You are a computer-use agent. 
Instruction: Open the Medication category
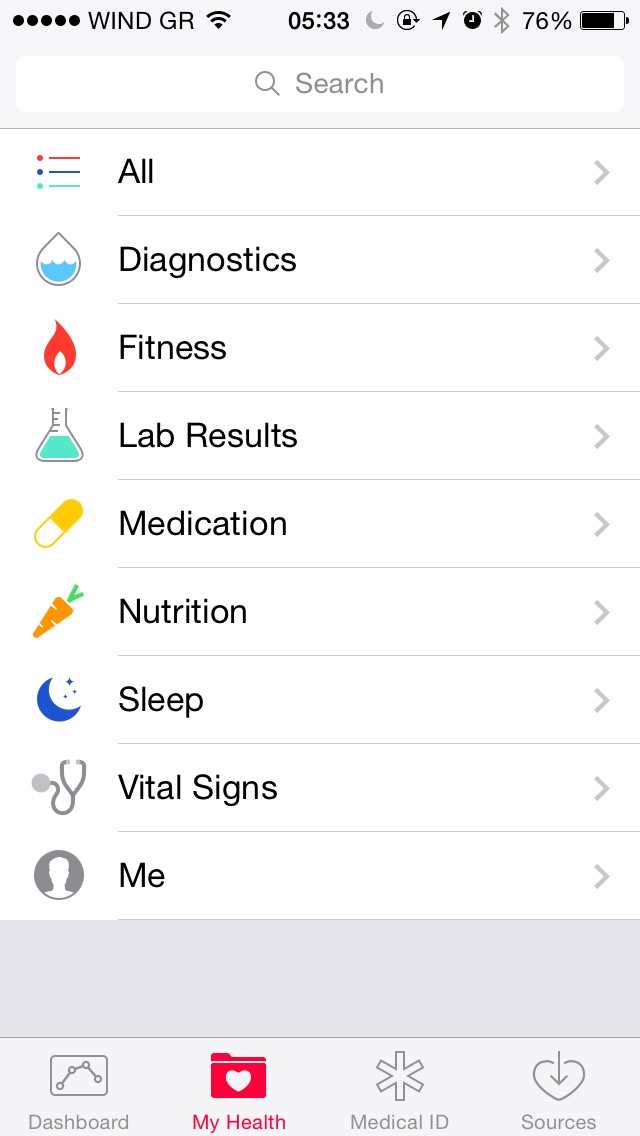coord(320,524)
